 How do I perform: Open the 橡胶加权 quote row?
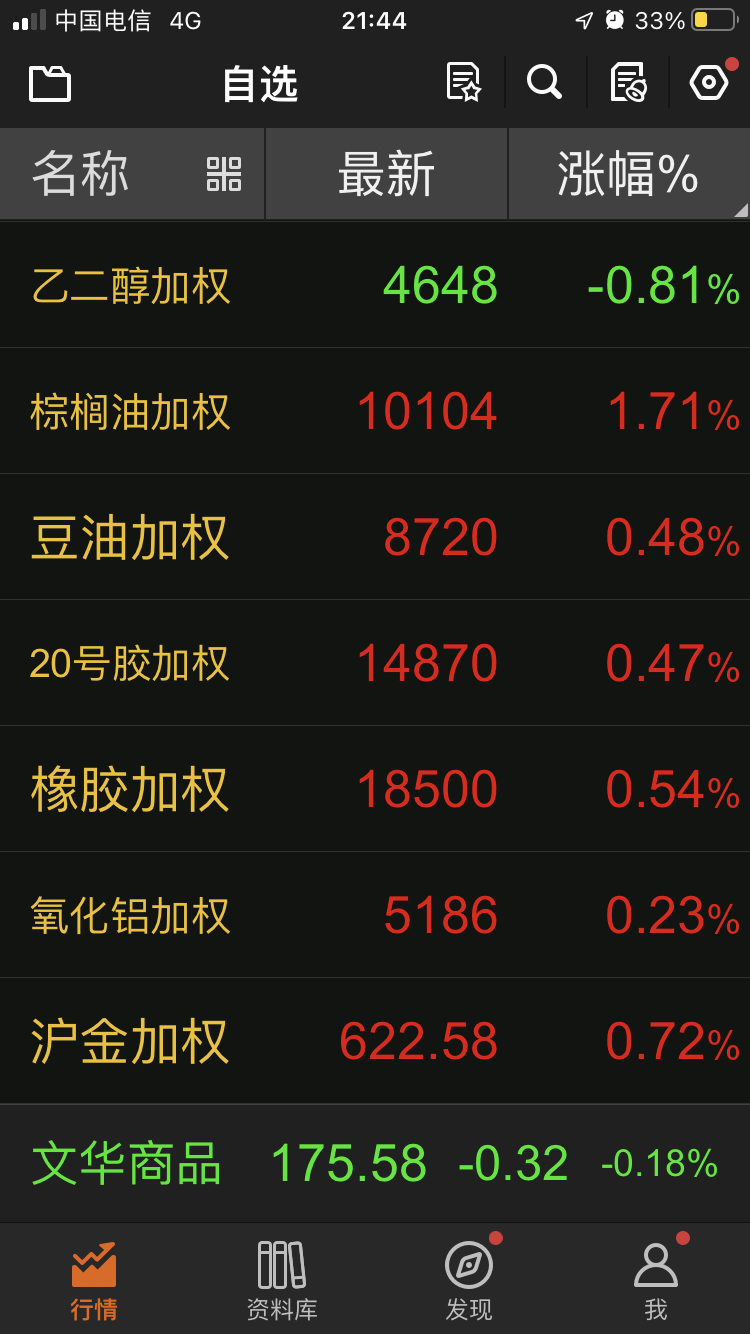click(x=375, y=790)
